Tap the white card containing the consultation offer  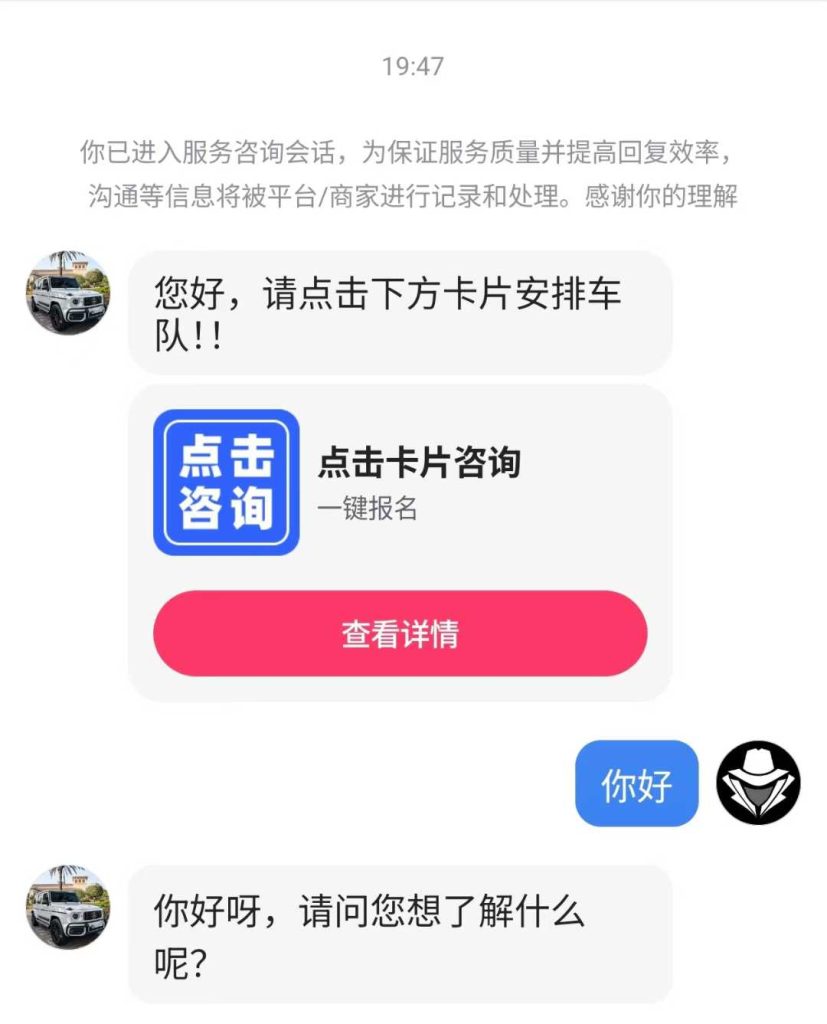tap(400, 540)
